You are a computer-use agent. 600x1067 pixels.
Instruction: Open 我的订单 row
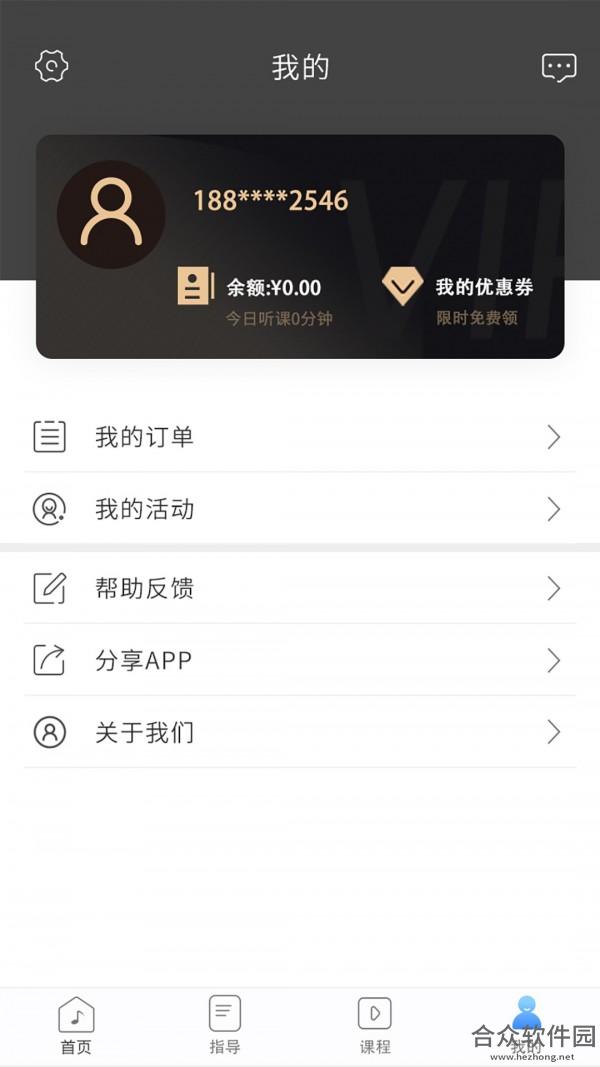(300, 437)
